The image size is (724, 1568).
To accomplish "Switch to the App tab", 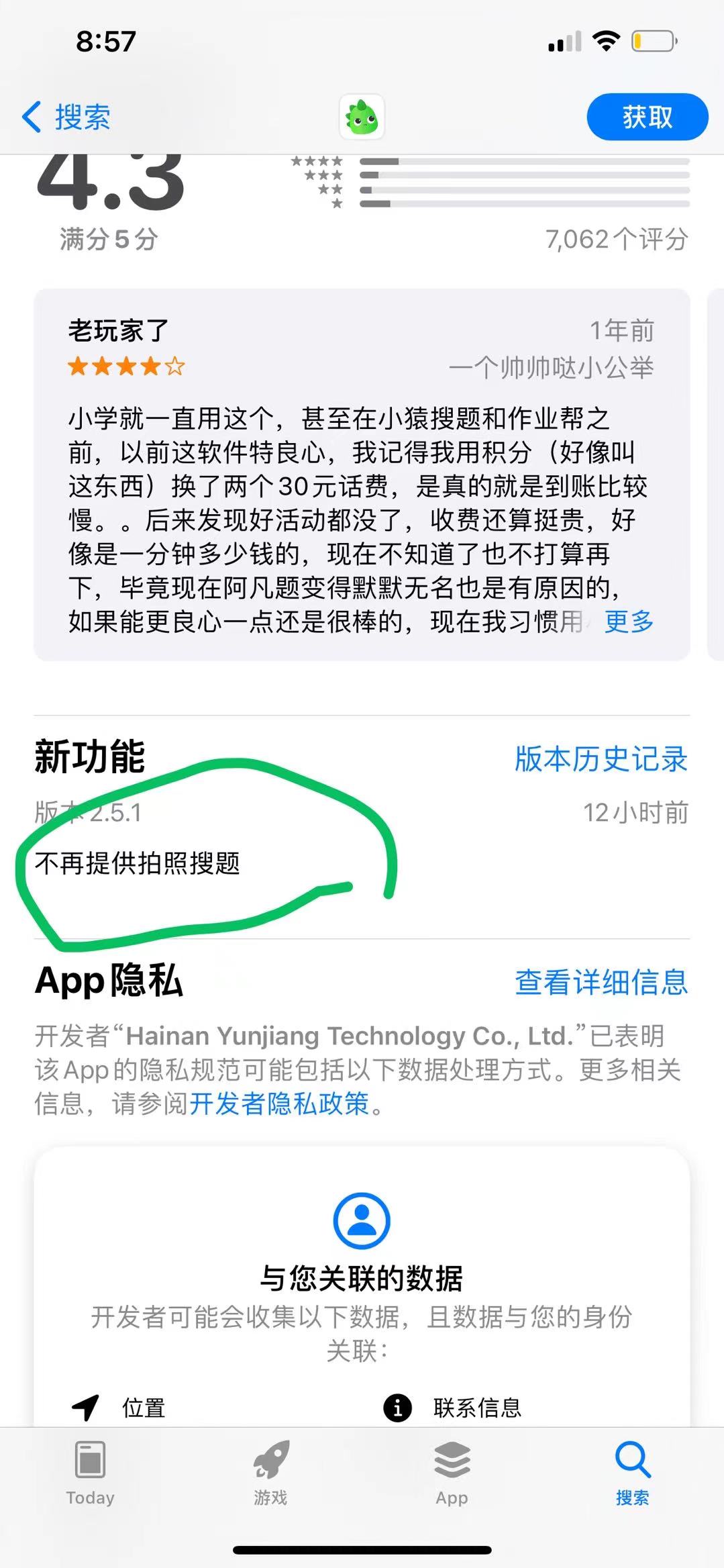I will (452, 1473).
